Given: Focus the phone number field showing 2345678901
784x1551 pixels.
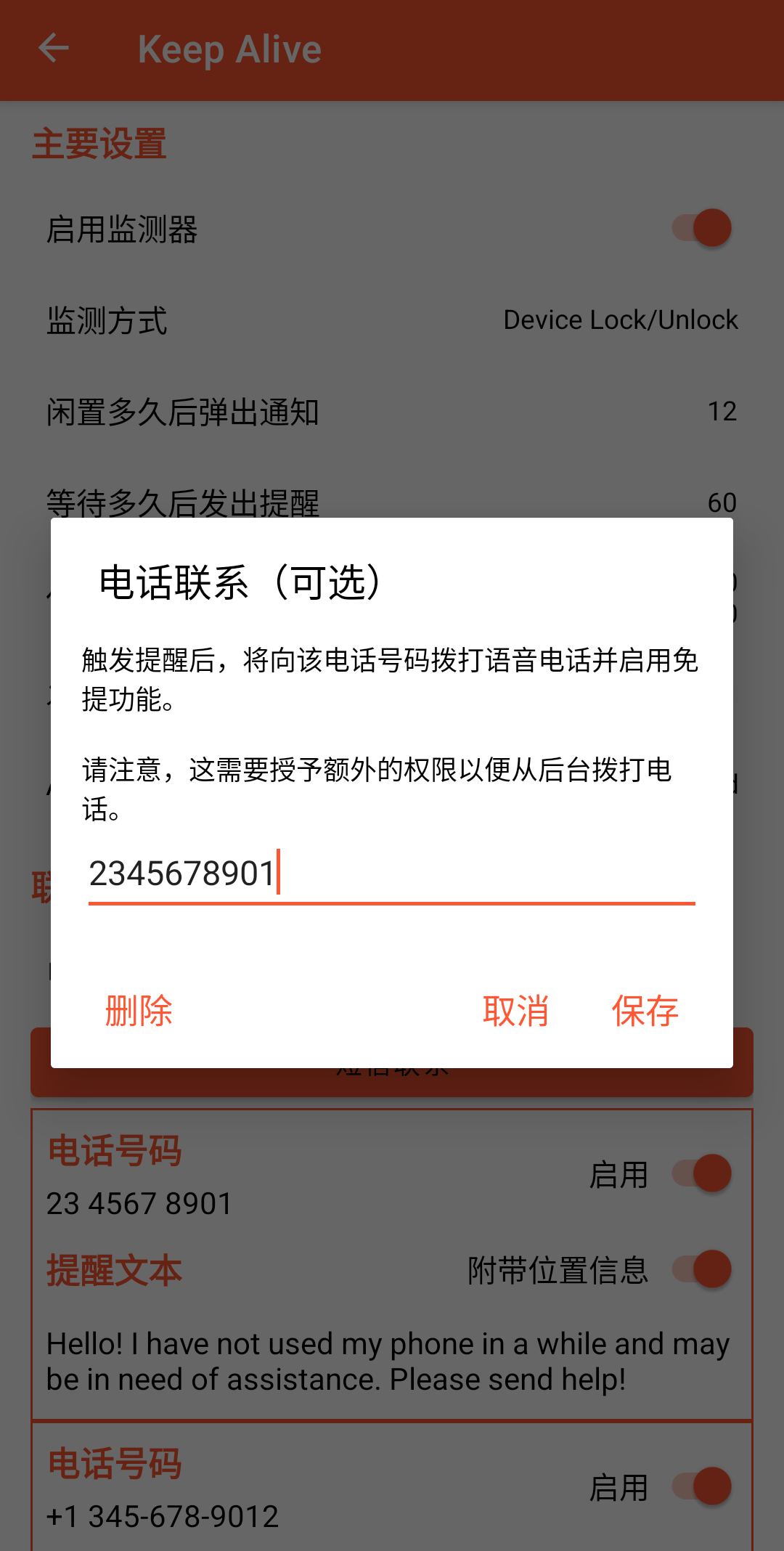Looking at the screenshot, I should (391, 874).
